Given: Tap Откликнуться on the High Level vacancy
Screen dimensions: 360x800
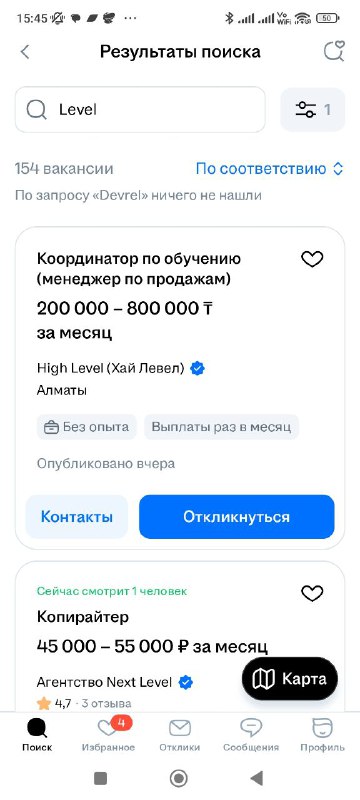Looking at the screenshot, I should tap(237, 517).
